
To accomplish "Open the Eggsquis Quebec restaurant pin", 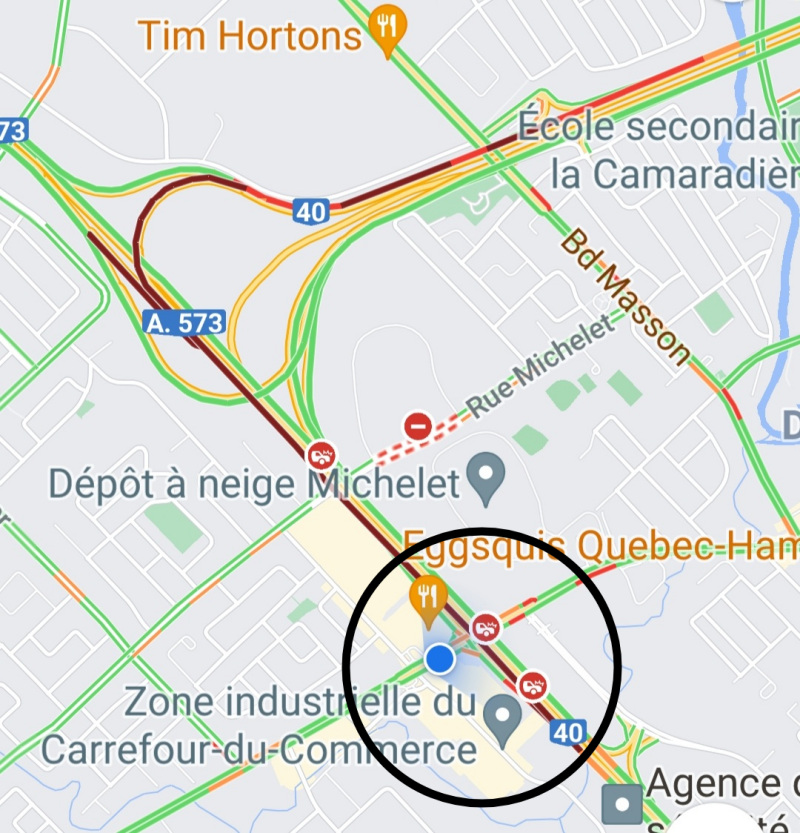I will click(x=429, y=598).
